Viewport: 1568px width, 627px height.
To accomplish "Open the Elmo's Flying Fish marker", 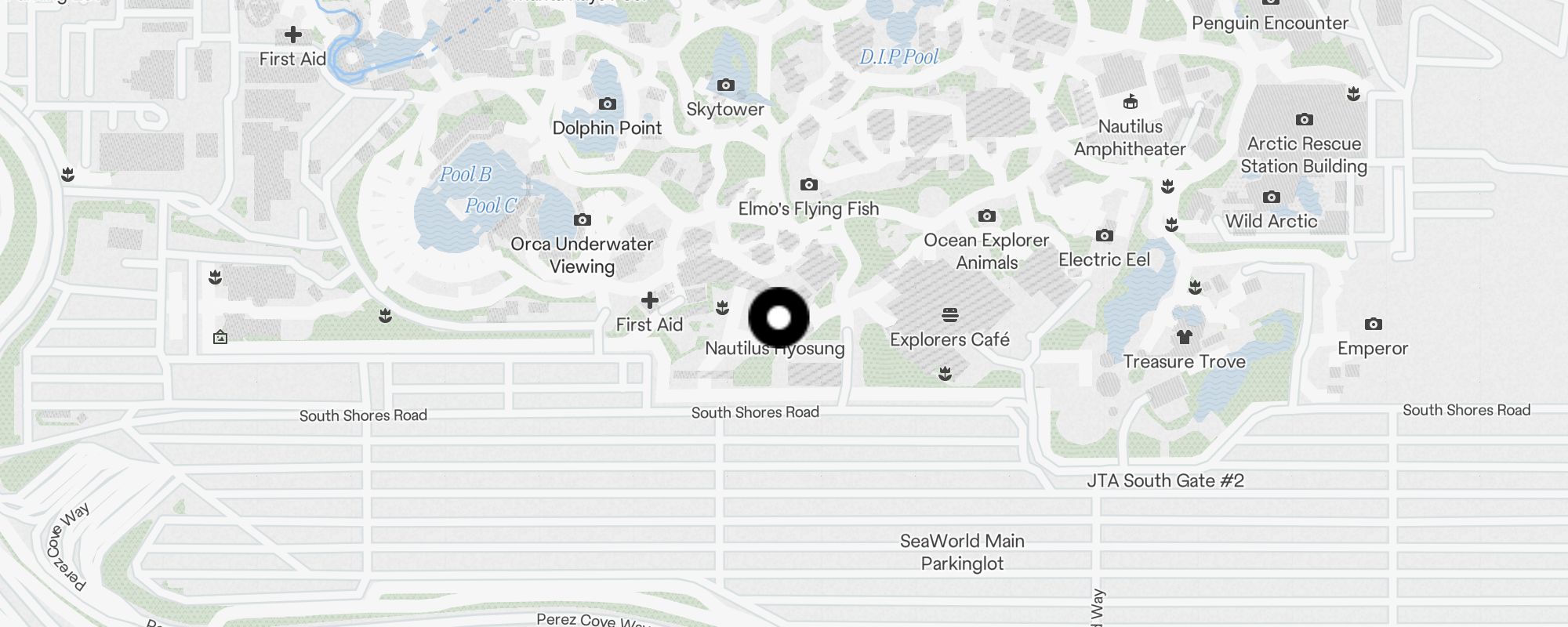I will (808, 185).
